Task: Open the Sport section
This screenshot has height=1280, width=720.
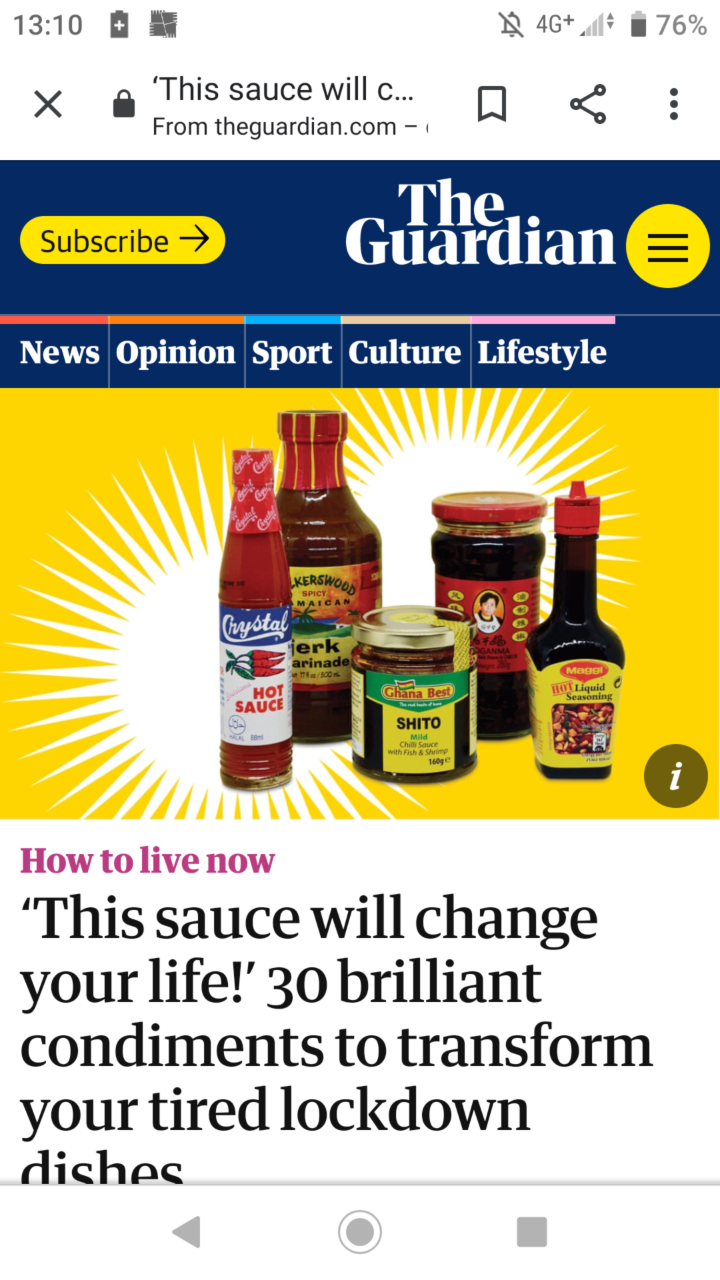Action: tap(292, 353)
